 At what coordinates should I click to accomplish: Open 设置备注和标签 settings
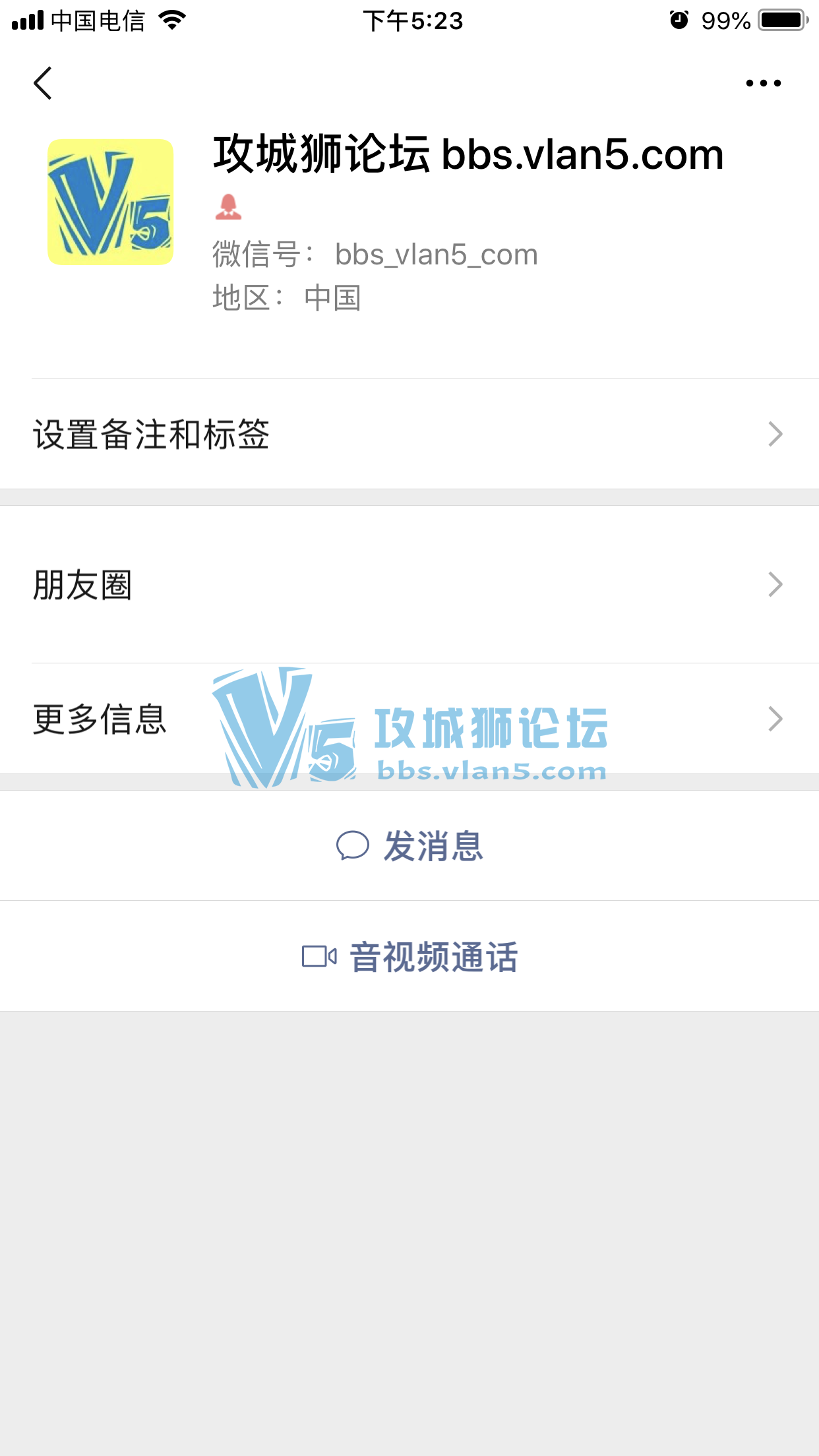409,435
